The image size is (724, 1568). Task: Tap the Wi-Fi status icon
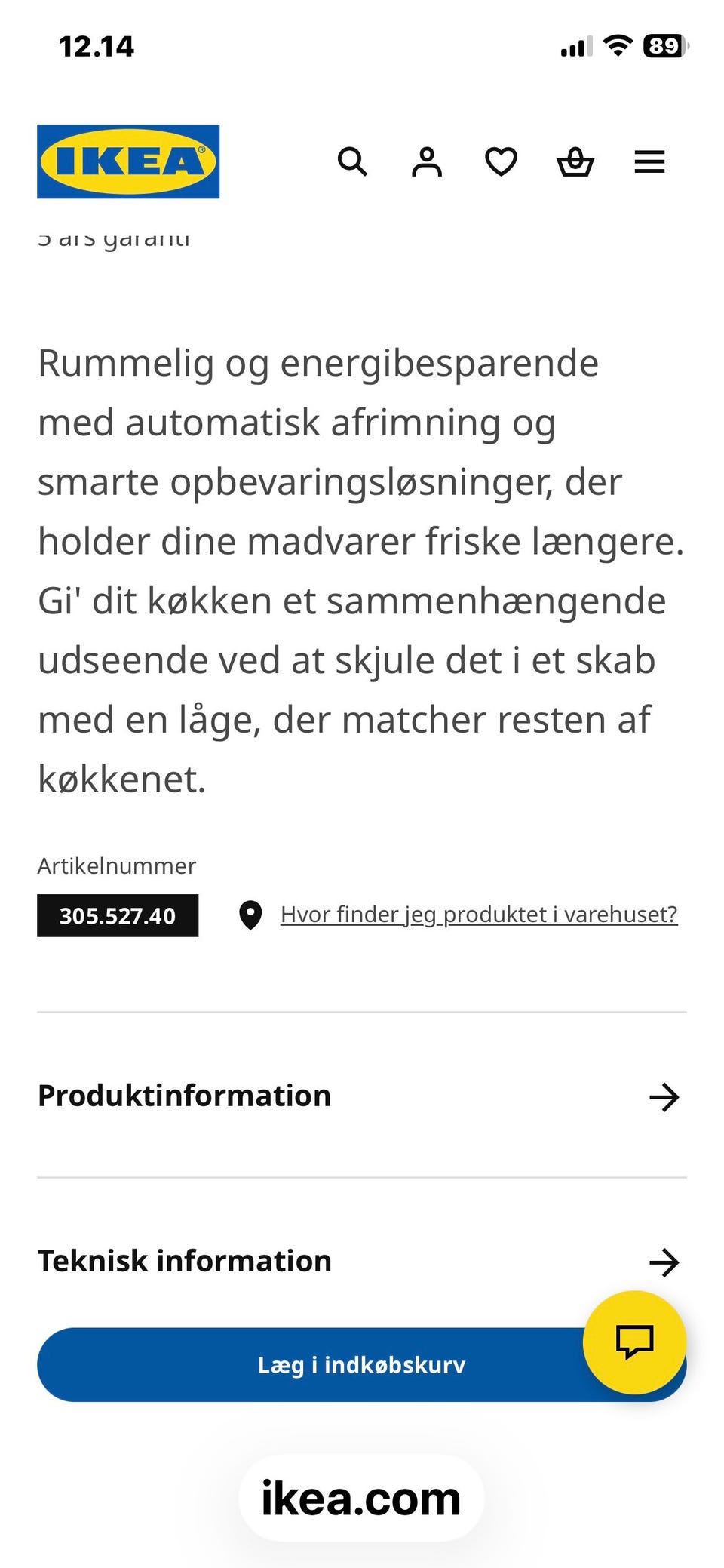(x=618, y=45)
